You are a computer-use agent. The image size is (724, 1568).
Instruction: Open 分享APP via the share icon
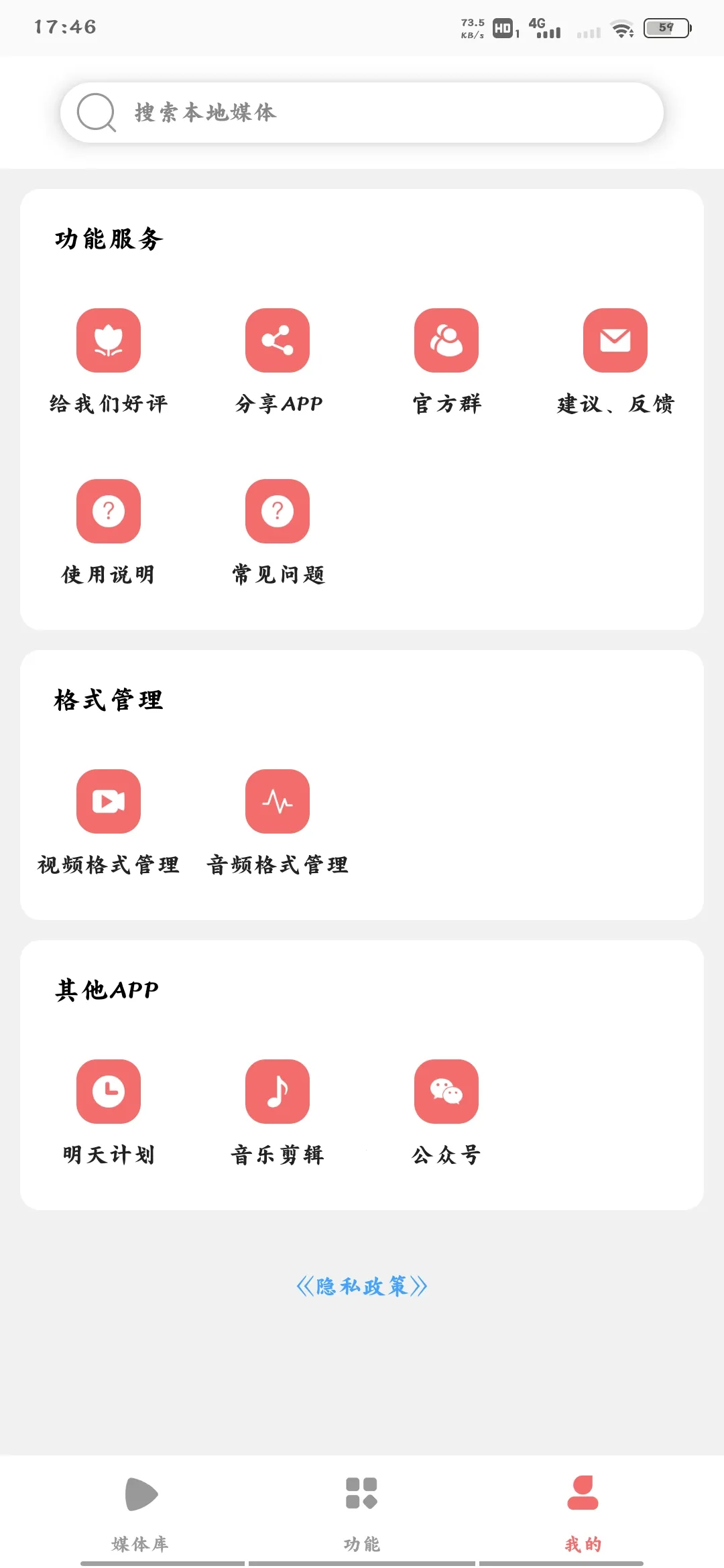[x=278, y=342]
